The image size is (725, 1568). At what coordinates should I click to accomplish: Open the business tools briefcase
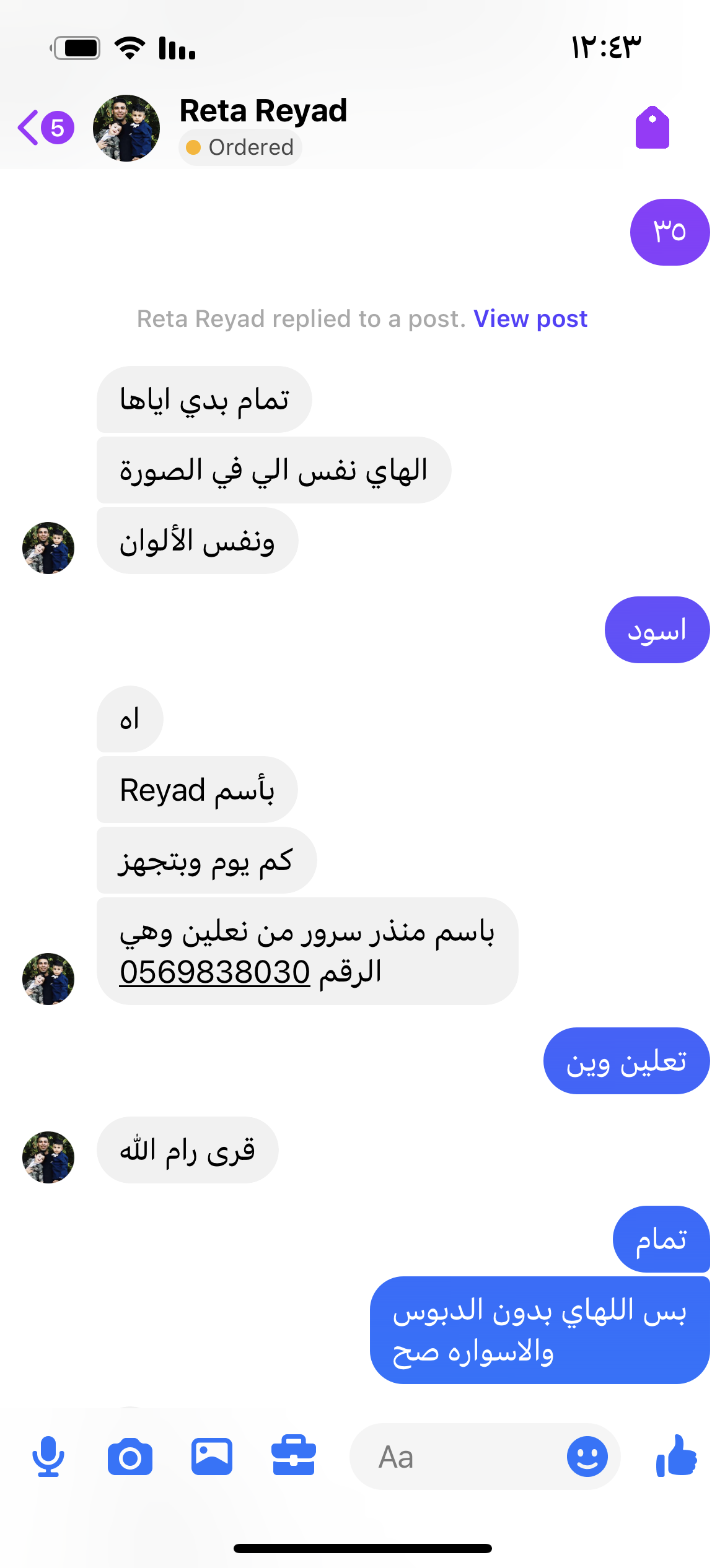294,1457
